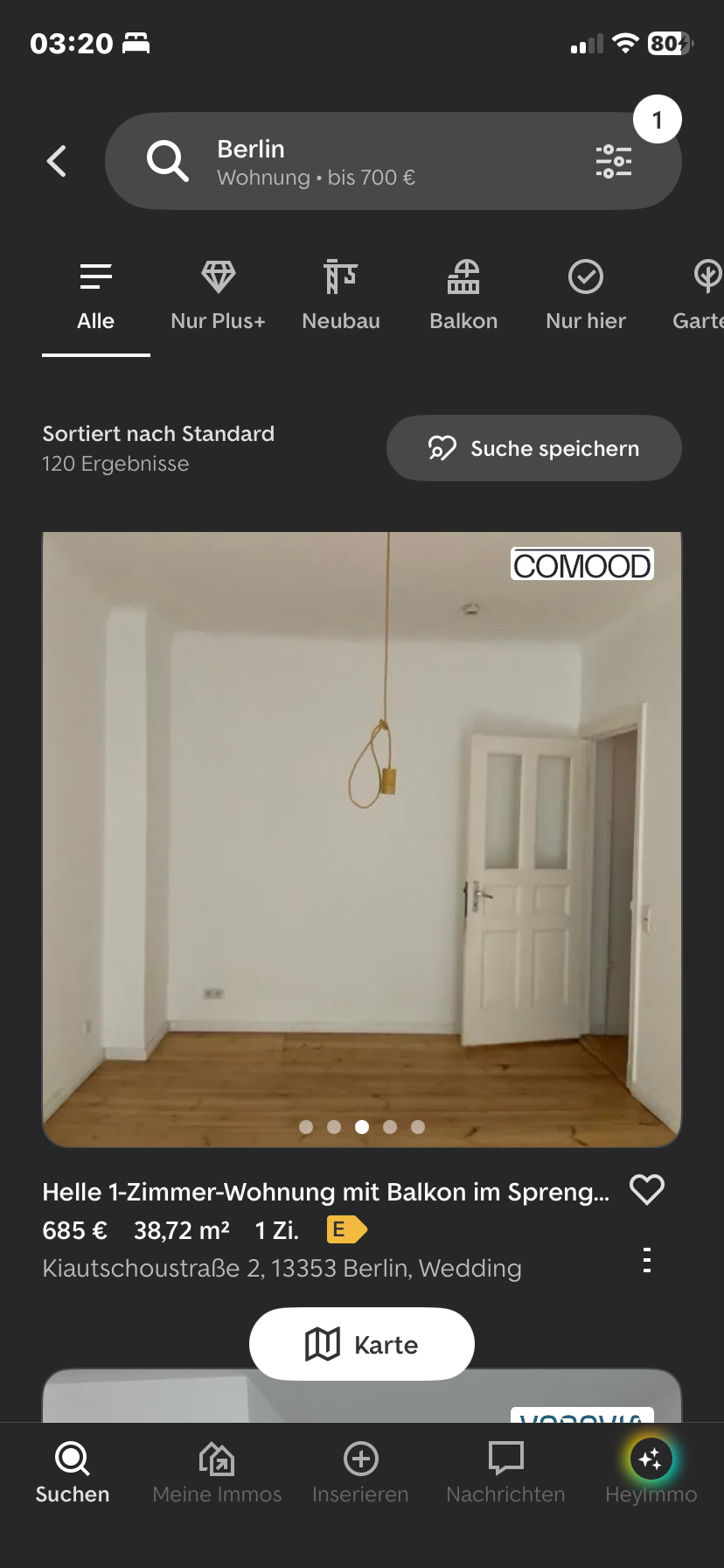The image size is (724, 1568).
Task: Open the filter settings icon
Action: (614, 161)
